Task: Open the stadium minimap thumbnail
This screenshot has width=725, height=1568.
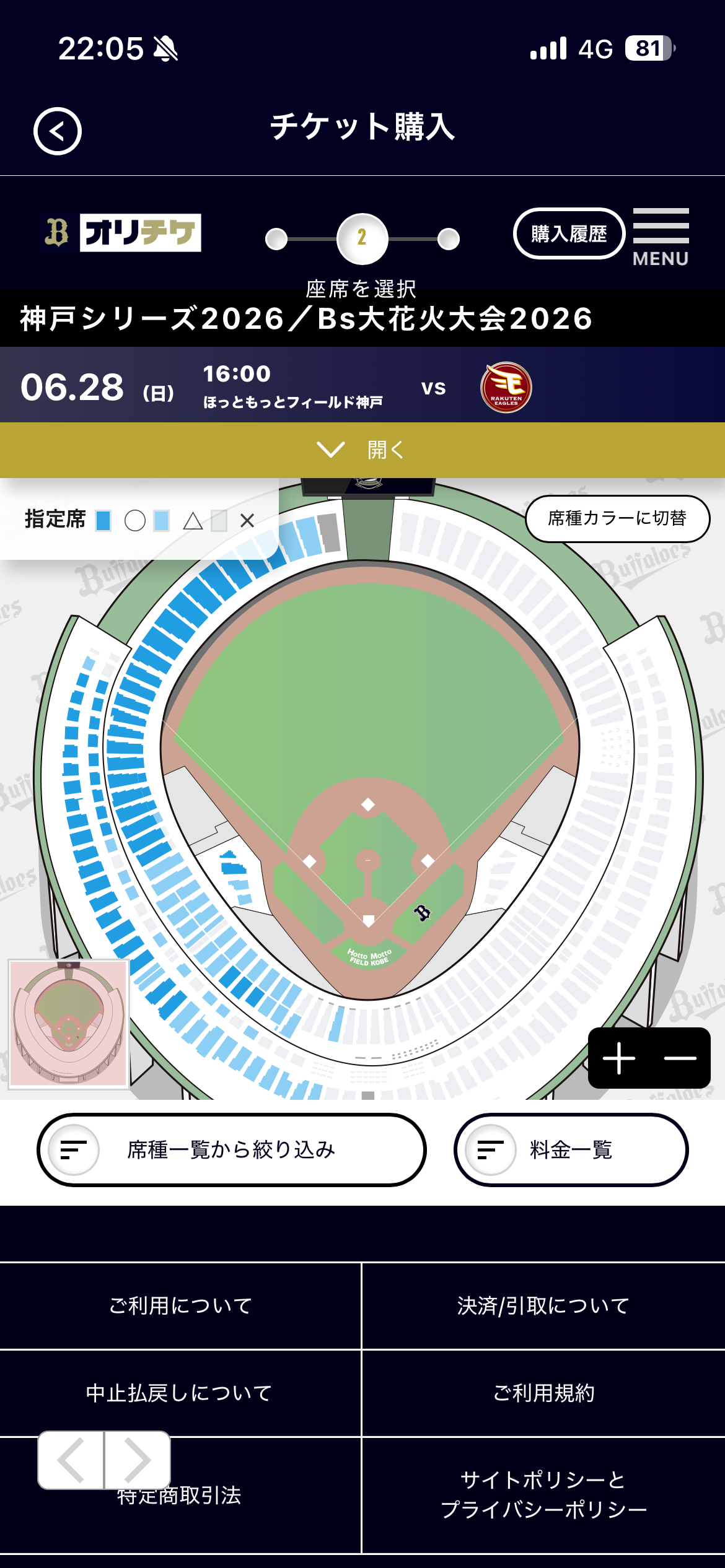Action: [x=68, y=1024]
